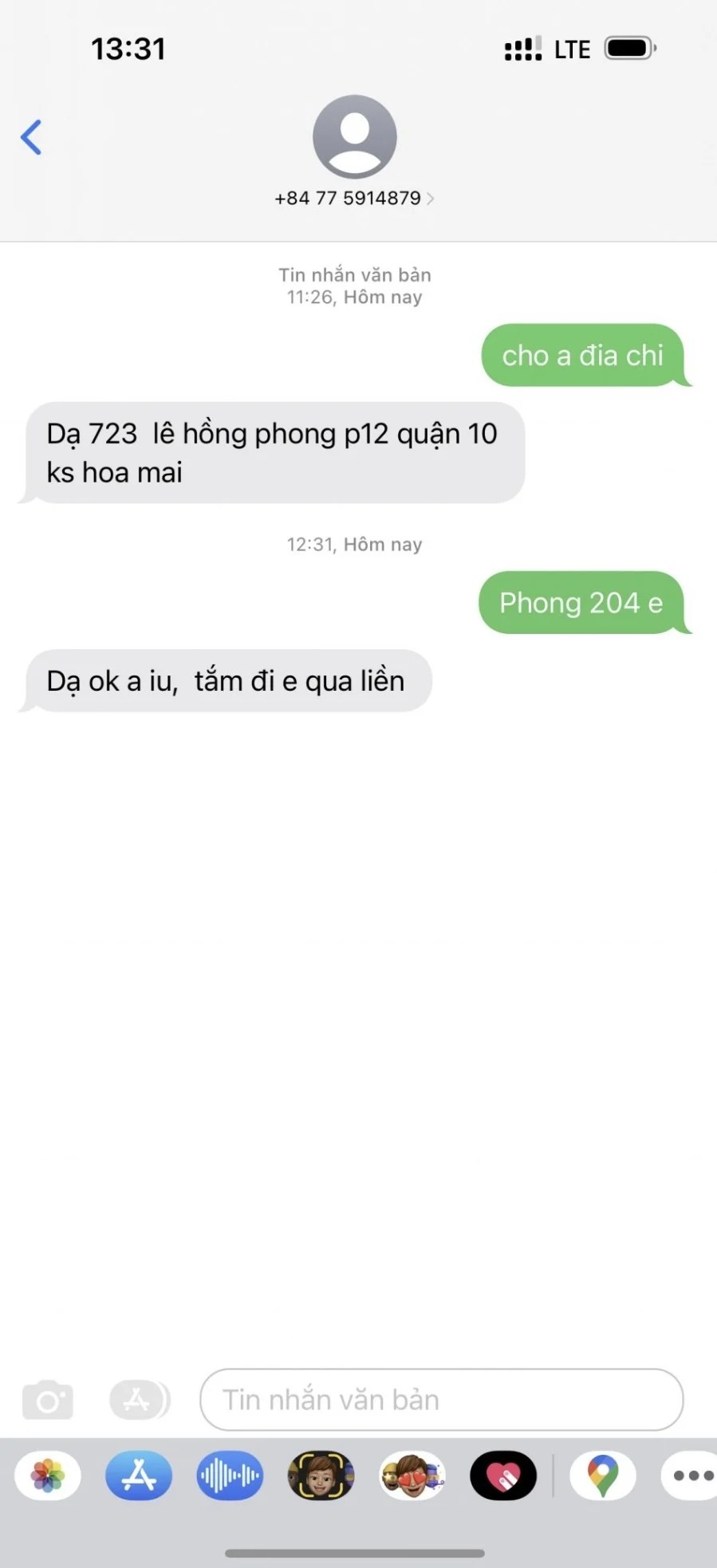Open the App Store iMessage app

[x=139, y=1476]
